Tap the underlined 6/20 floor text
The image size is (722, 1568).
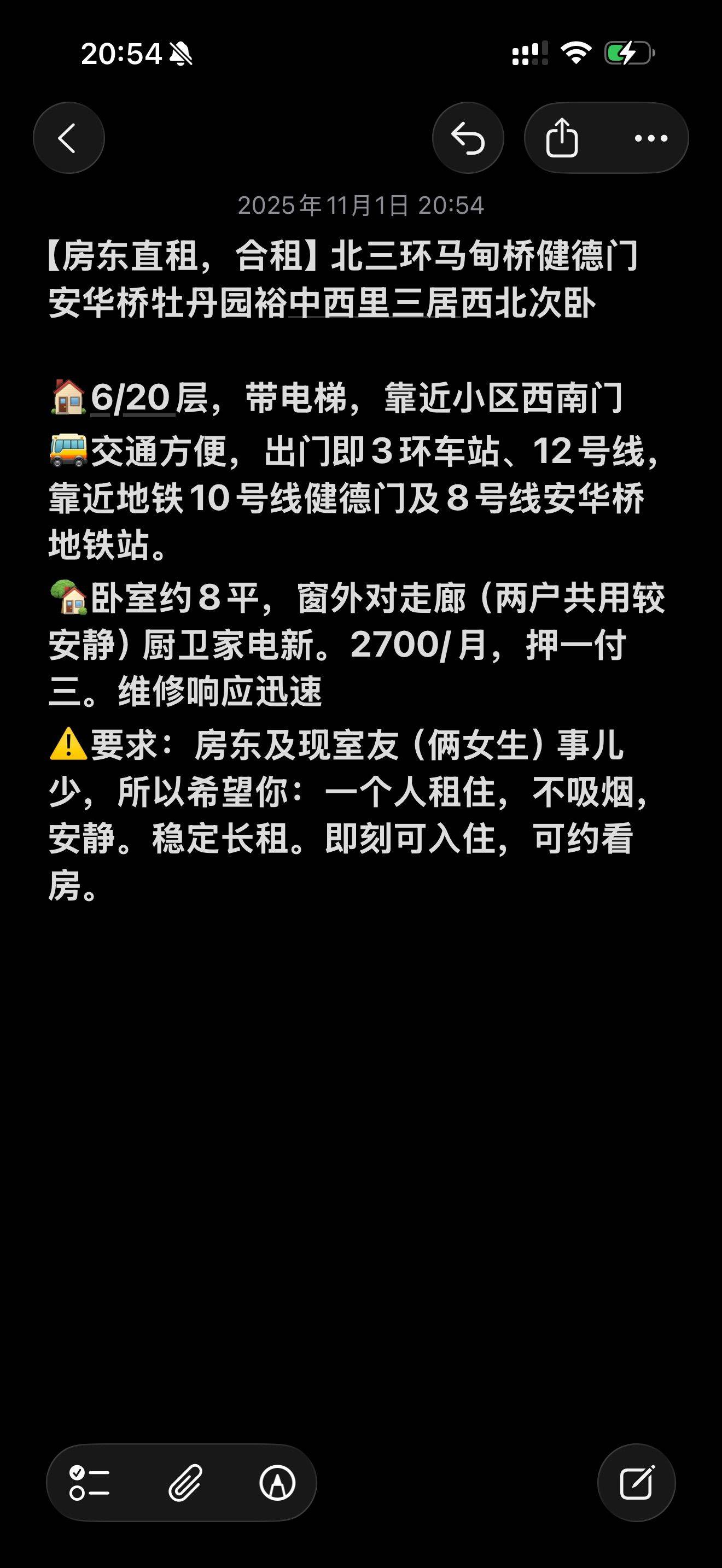[x=131, y=399]
